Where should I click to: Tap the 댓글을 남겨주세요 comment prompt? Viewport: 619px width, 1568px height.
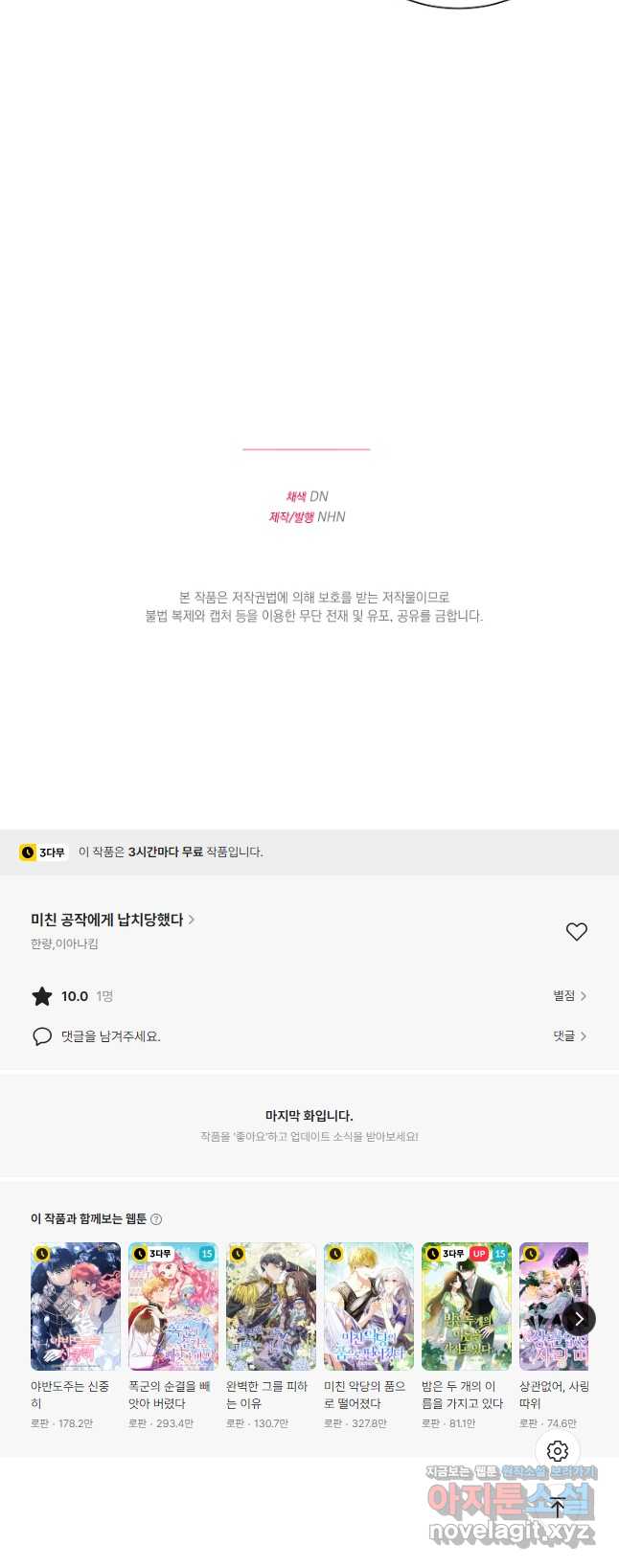(110, 1036)
